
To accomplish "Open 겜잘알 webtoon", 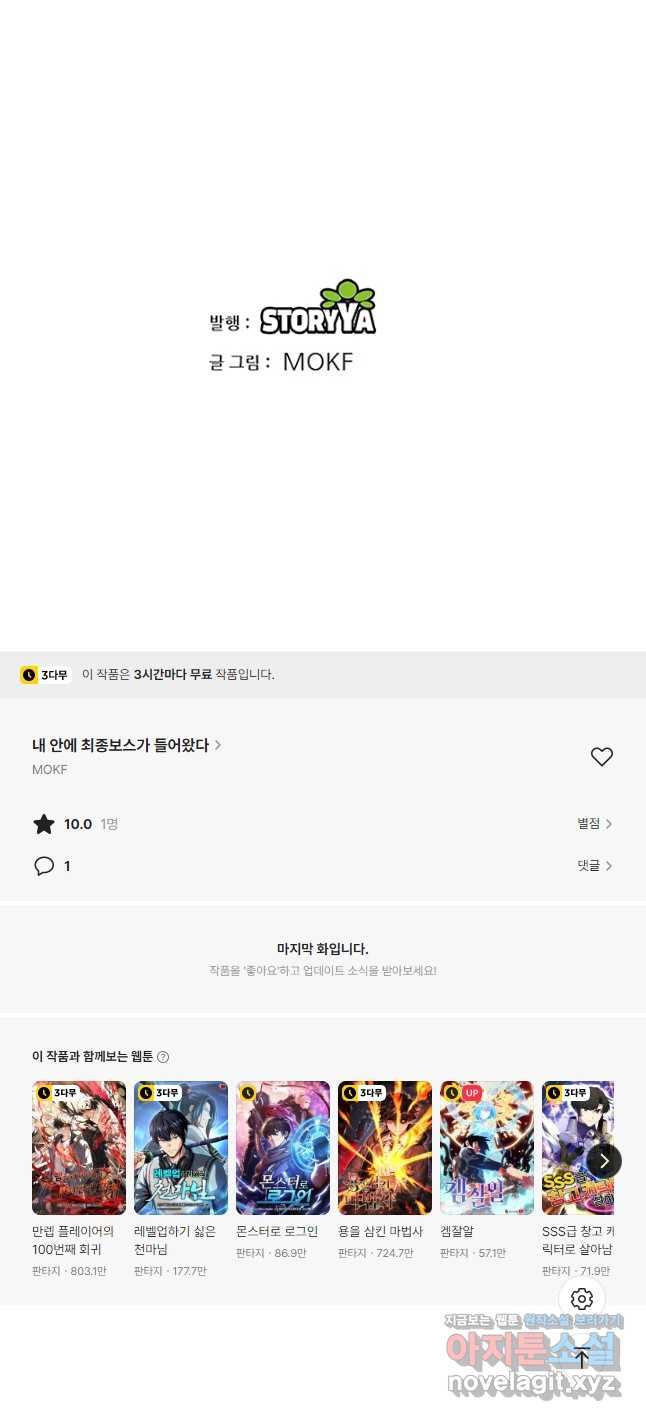I will (x=487, y=1147).
